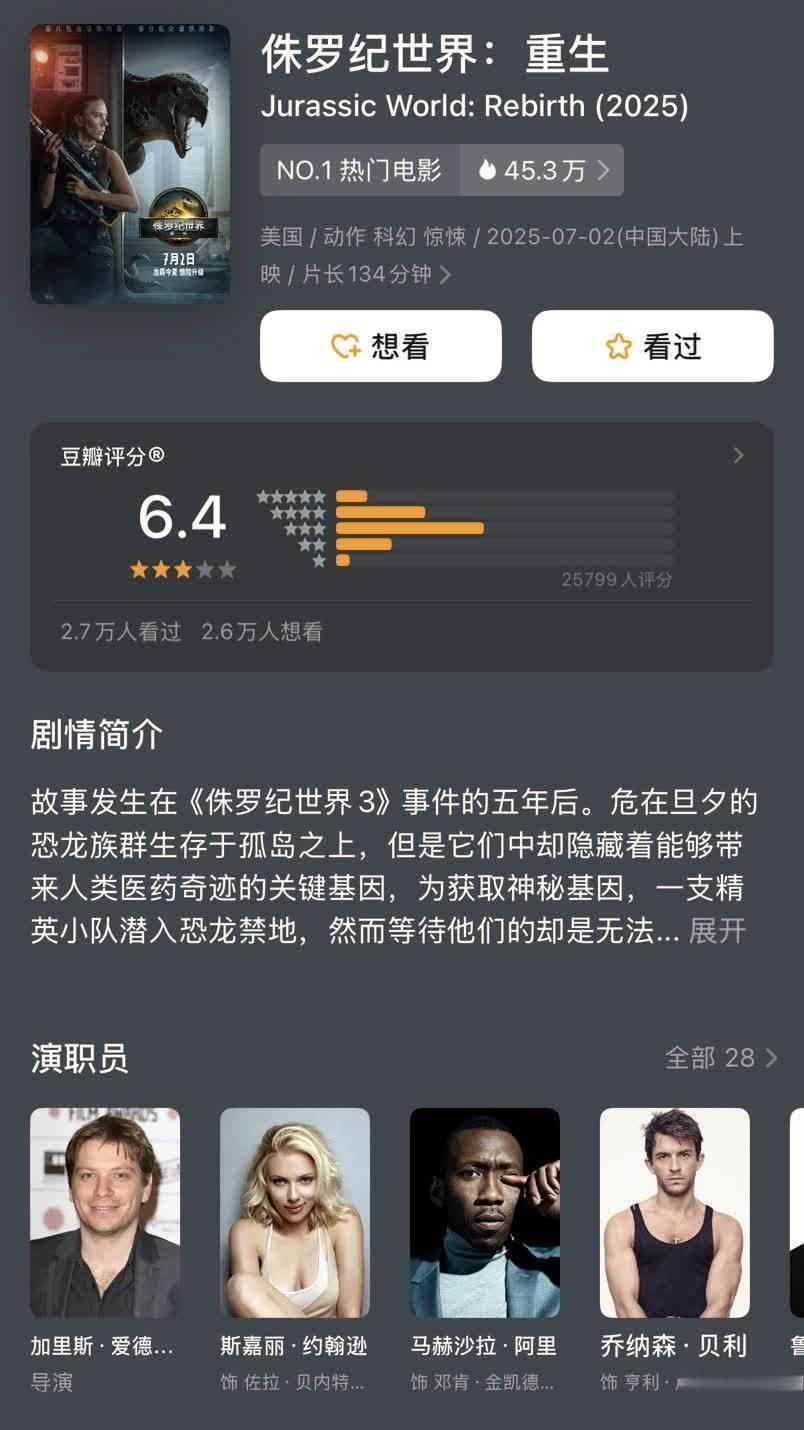Mark the movie as 看过
Screen dimensions: 804x1430
pos(652,346)
